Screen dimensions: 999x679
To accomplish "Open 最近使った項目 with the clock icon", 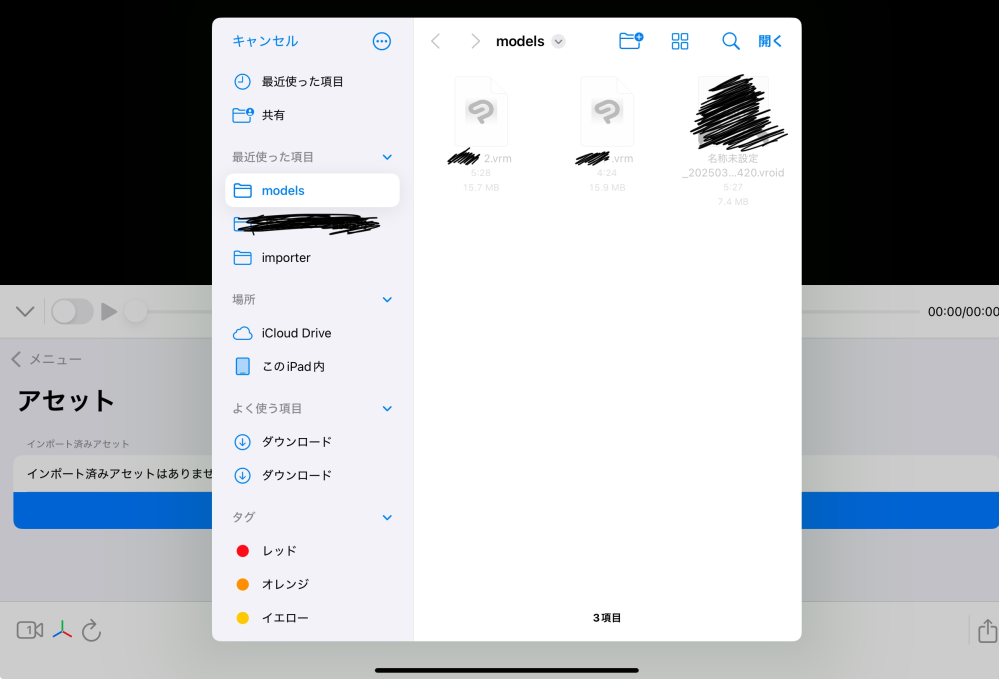I will (x=302, y=82).
